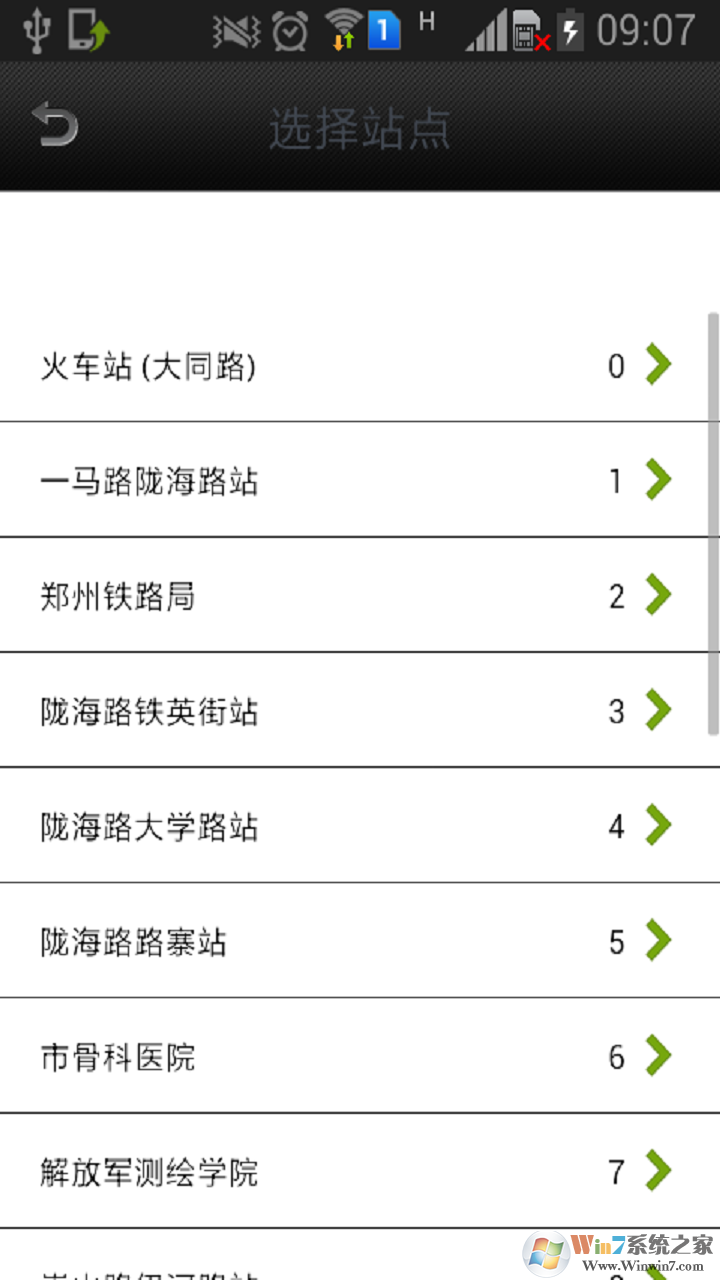Viewport: 720px width, 1280px height.
Task: Tap the alarm clock status icon
Action: click(289, 30)
